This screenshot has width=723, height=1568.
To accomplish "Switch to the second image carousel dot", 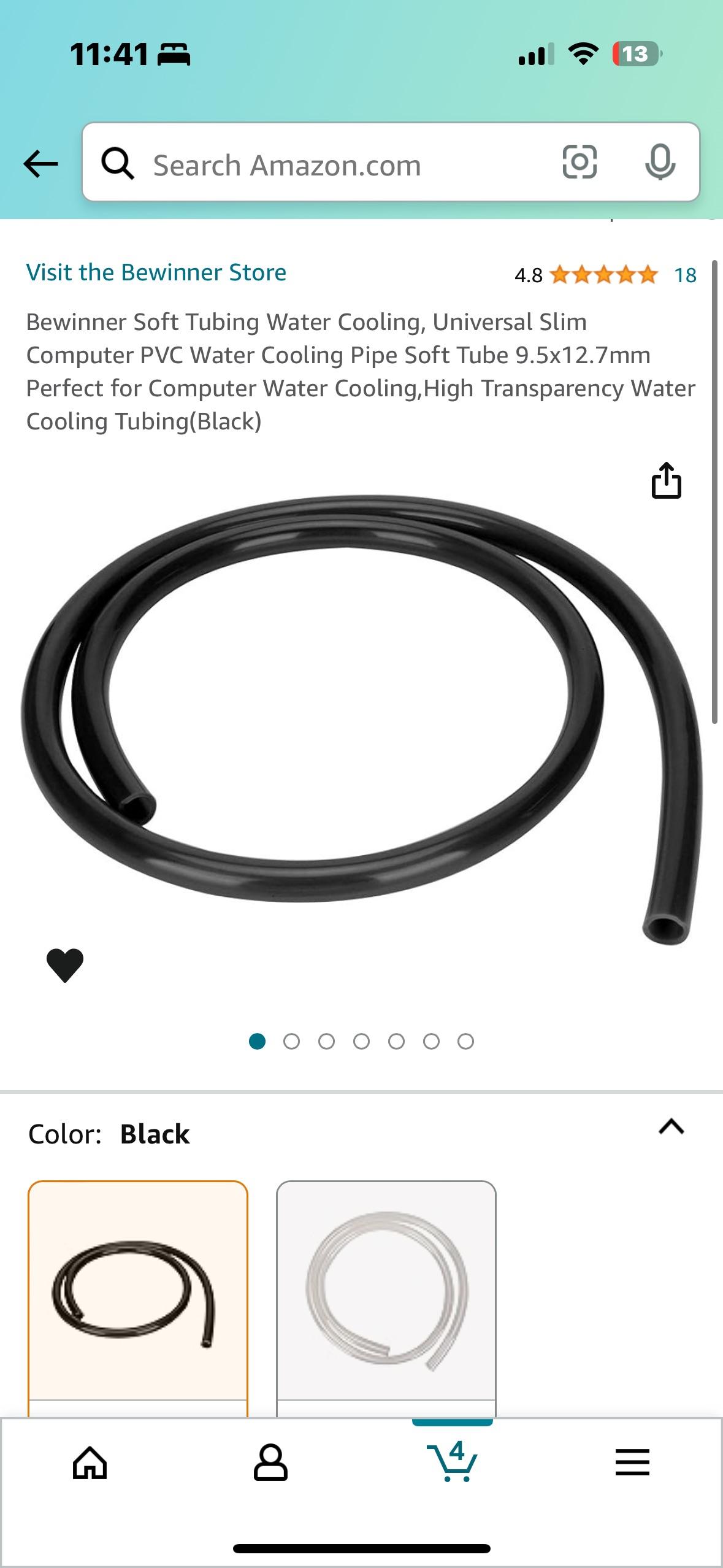I will pos(293,1041).
